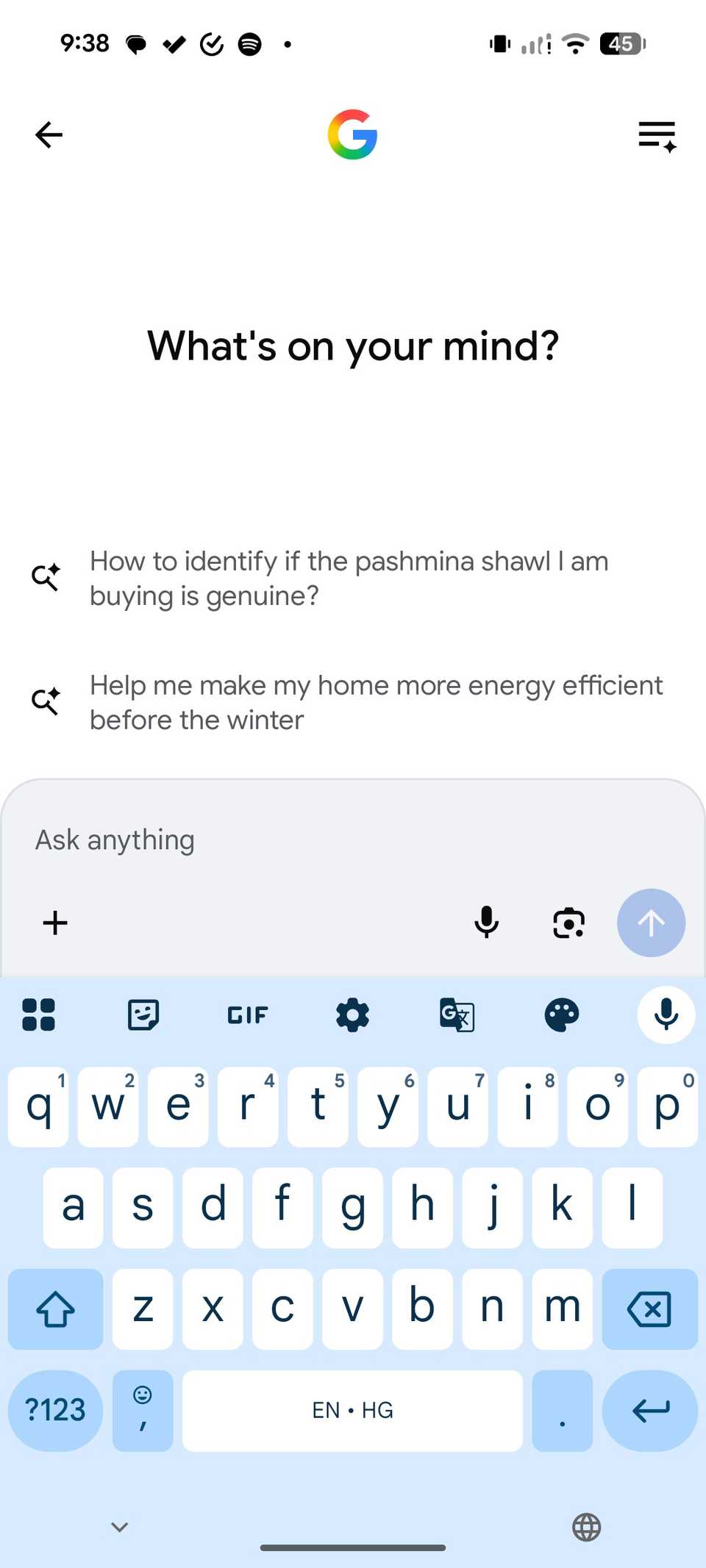Open the attachment plus menu

point(54,923)
